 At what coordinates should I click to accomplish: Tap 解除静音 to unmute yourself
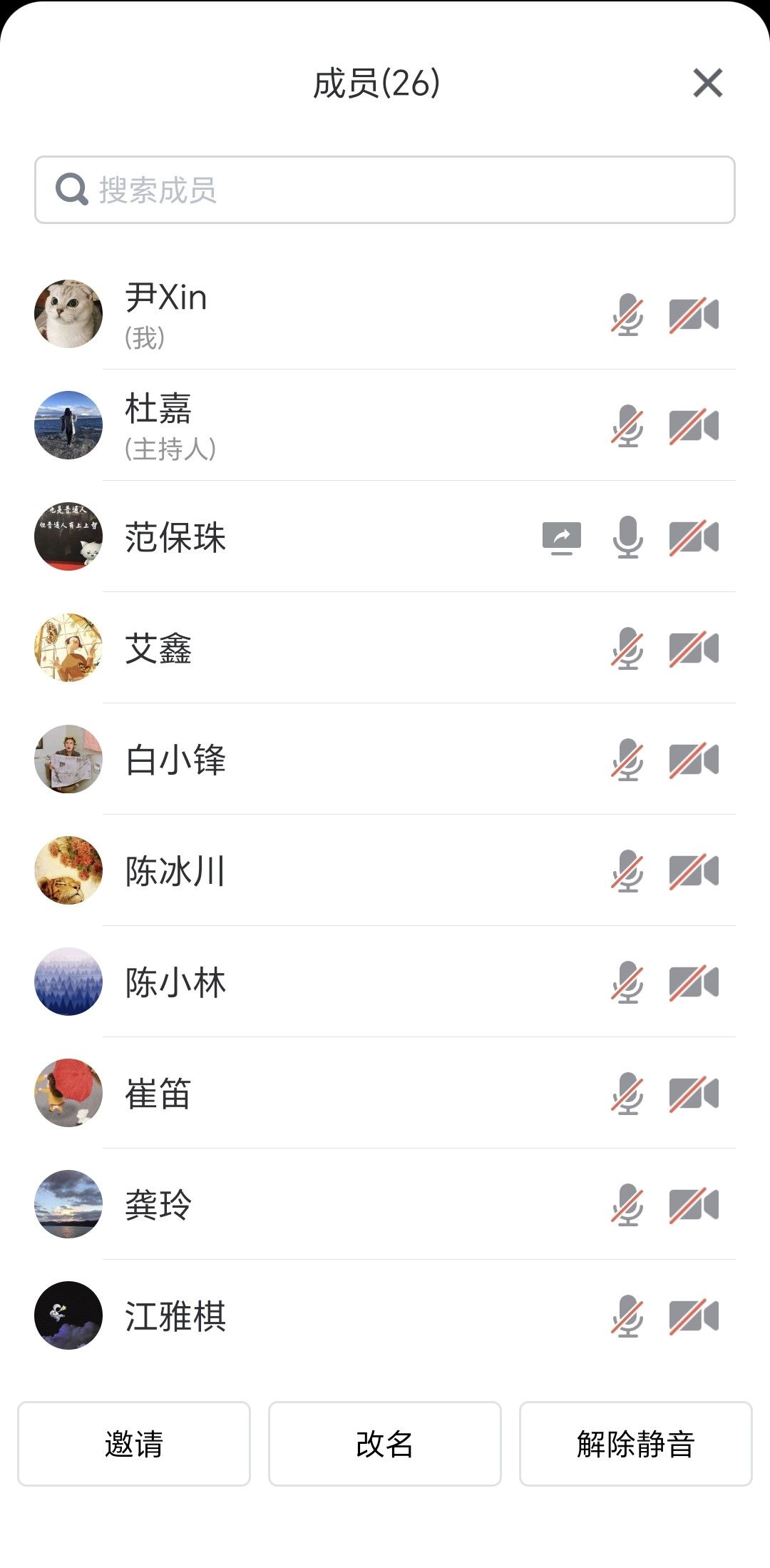(x=635, y=1444)
